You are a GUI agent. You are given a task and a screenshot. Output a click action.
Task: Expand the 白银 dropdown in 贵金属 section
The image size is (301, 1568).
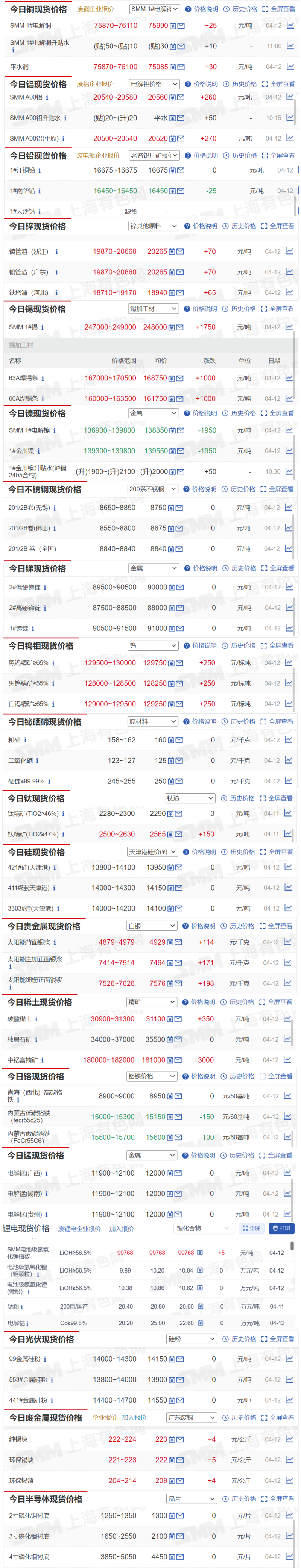(152, 925)
